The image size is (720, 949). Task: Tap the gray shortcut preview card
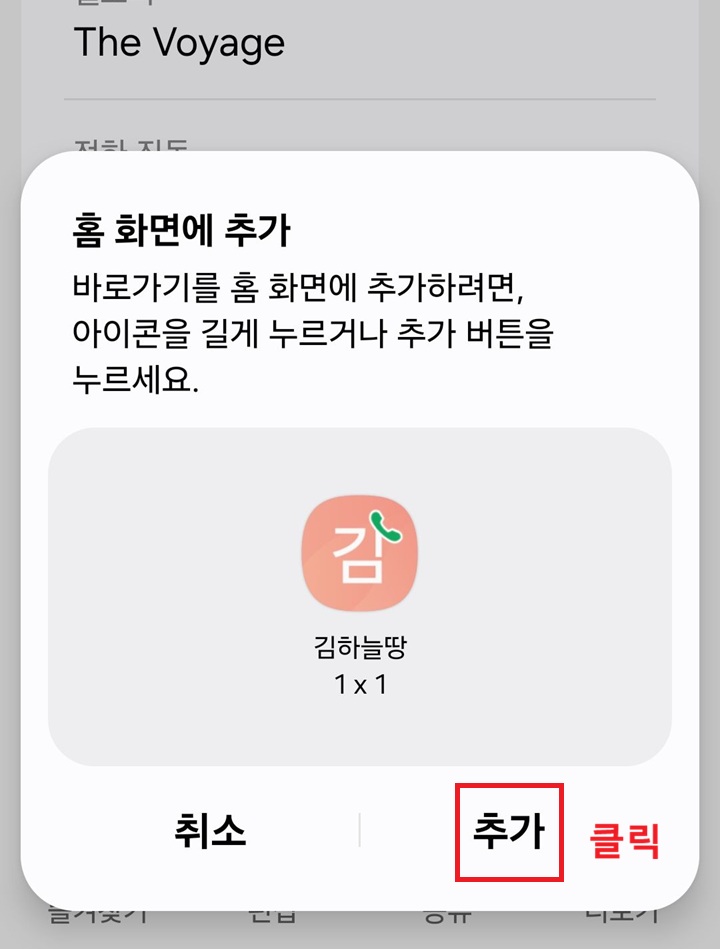[x=360, y=590]
